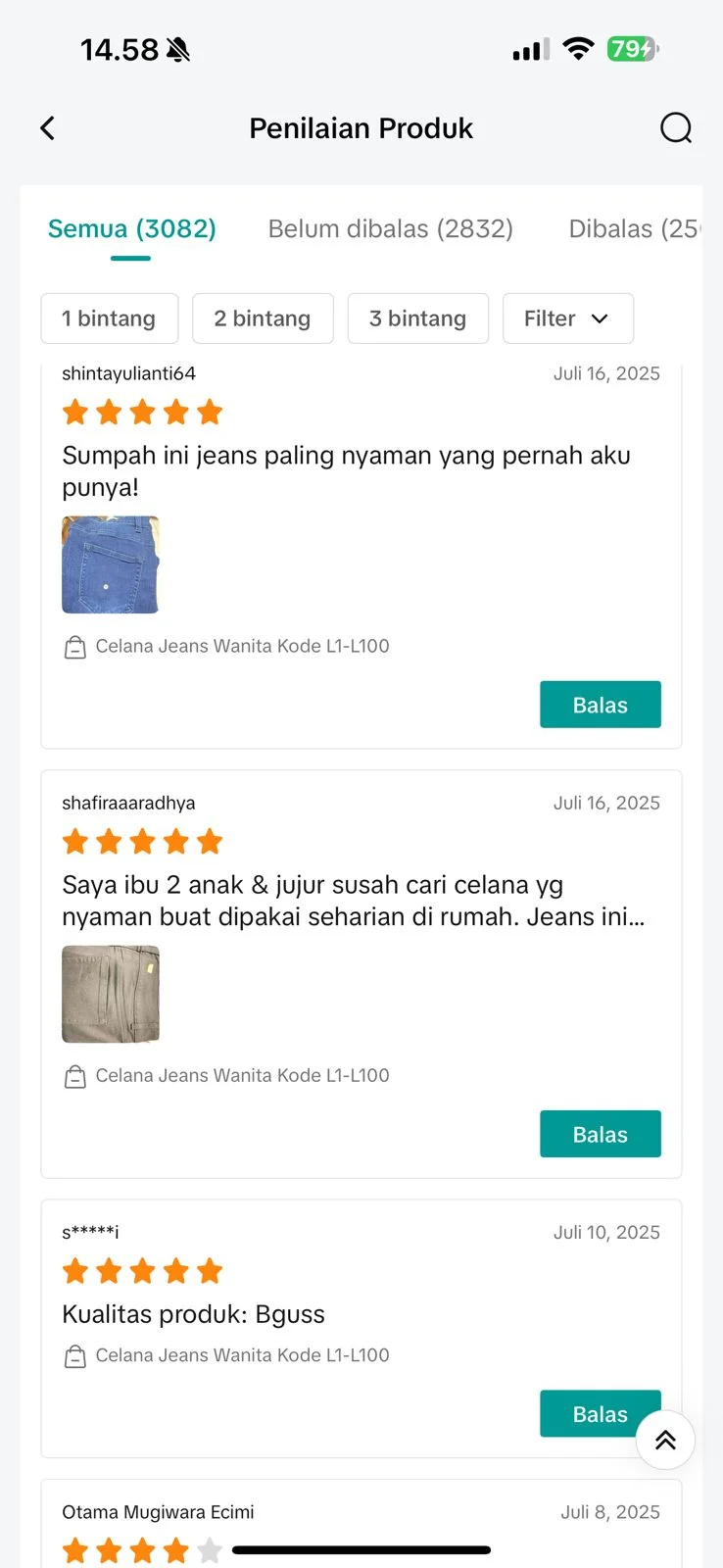Tap the Wi-Fi icon in status bar

(x=578, y=49)
